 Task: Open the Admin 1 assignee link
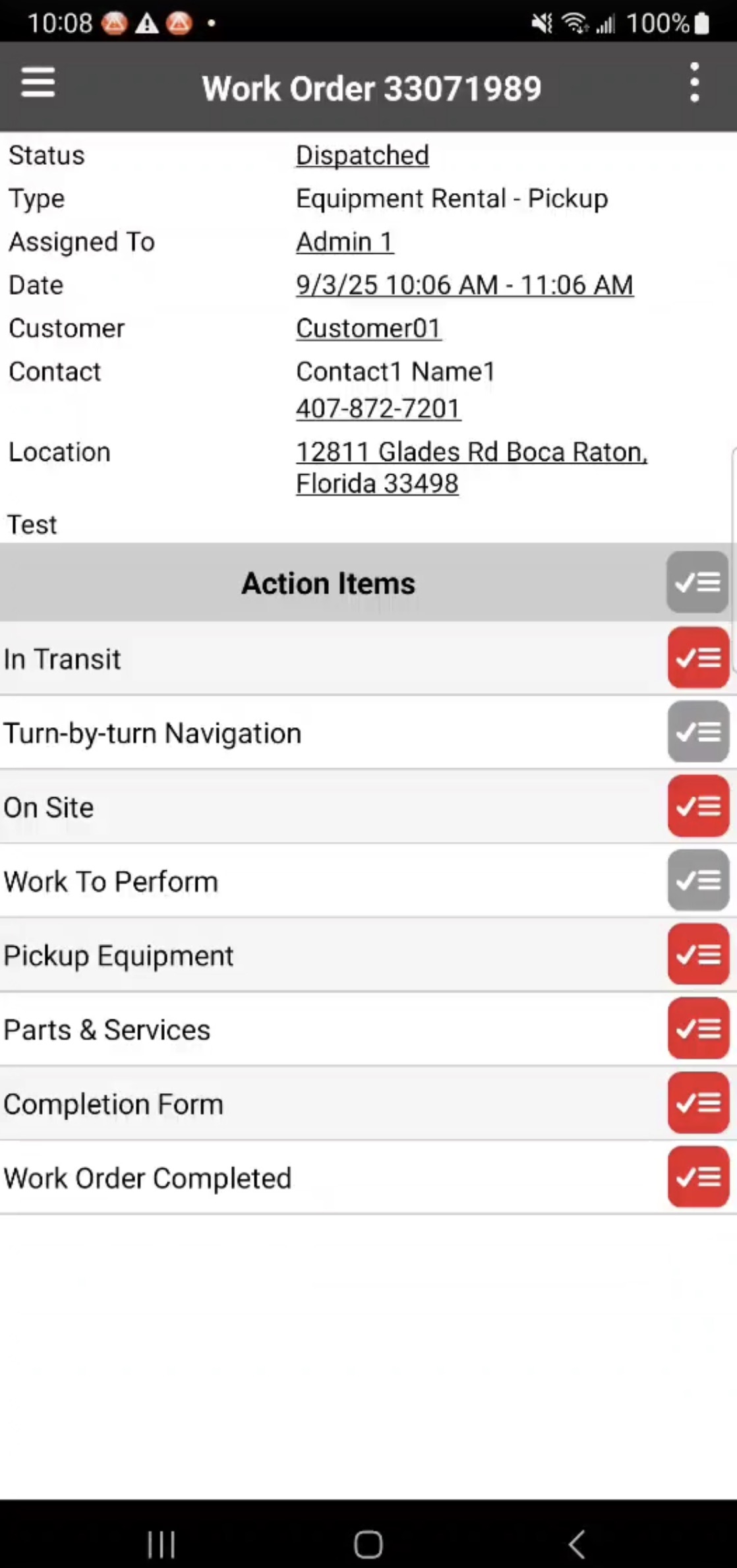pos(344,242)
